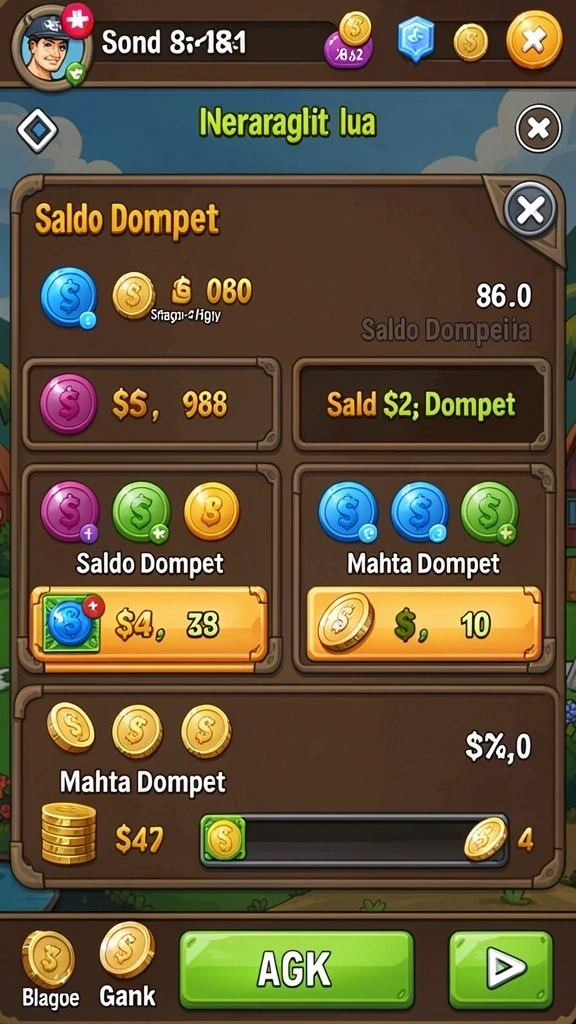Tap the green AGK button
The image size is (576, 1024).
click(296, 968)
